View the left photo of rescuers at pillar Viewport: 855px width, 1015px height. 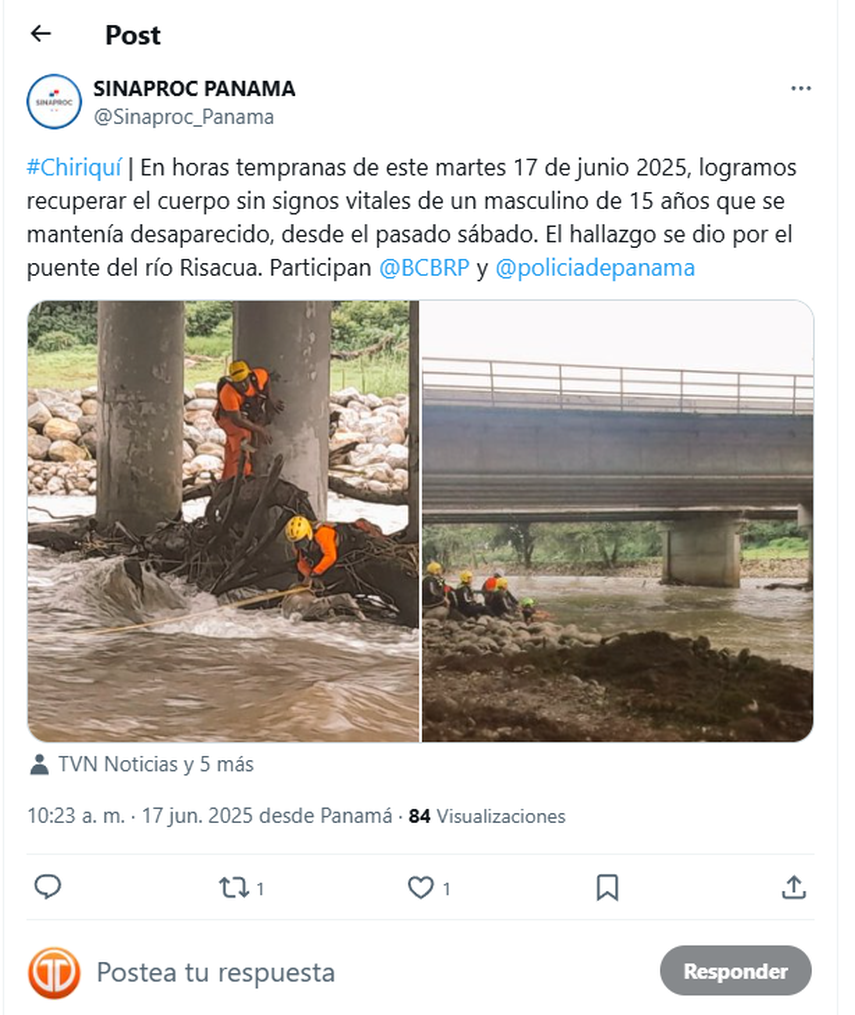(223, 520)
